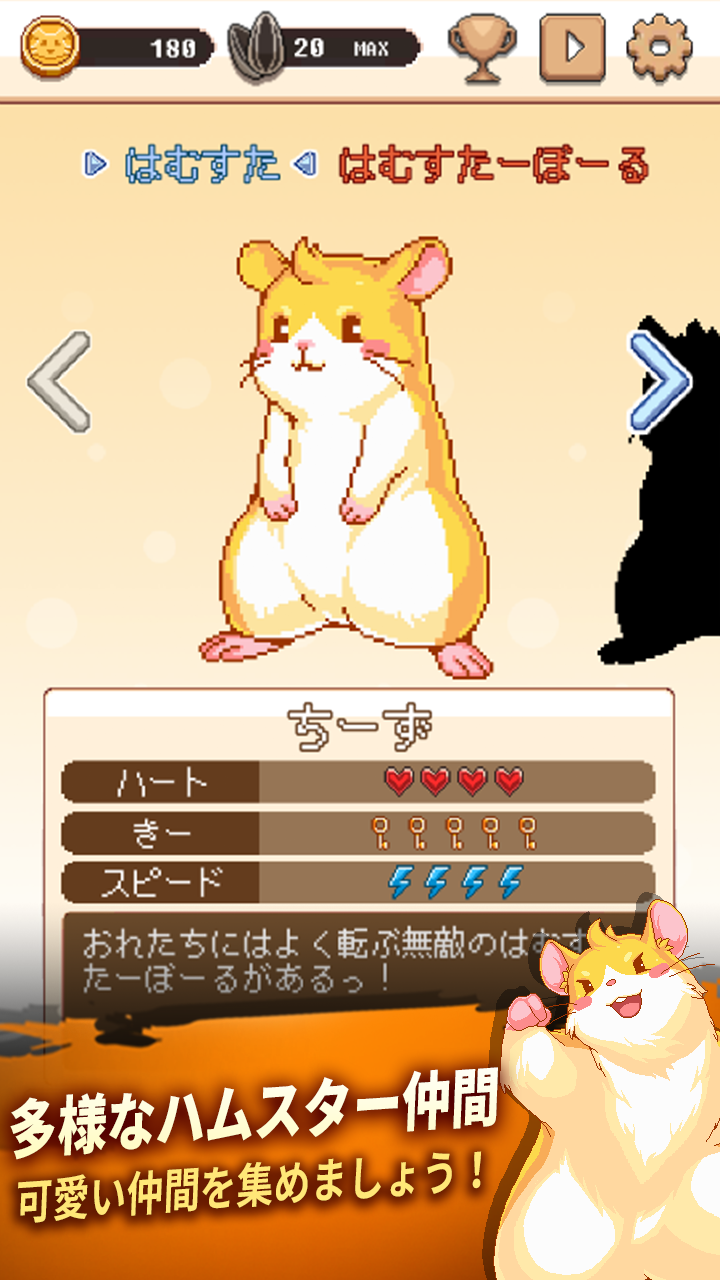Image resolution: width=720 pixels, height=1280 pixels.
Task: Open the trophy achievements
Action: 482,48
